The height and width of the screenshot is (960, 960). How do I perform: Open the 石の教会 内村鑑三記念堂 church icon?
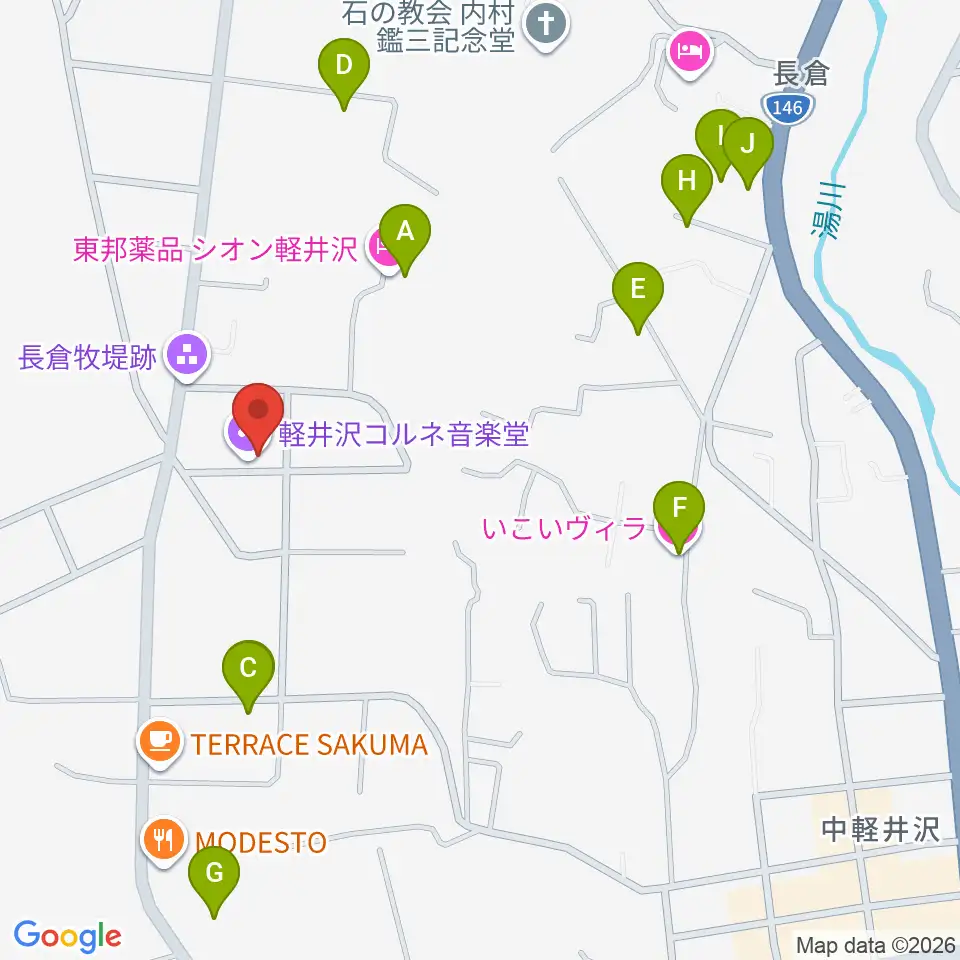[546, 26]
